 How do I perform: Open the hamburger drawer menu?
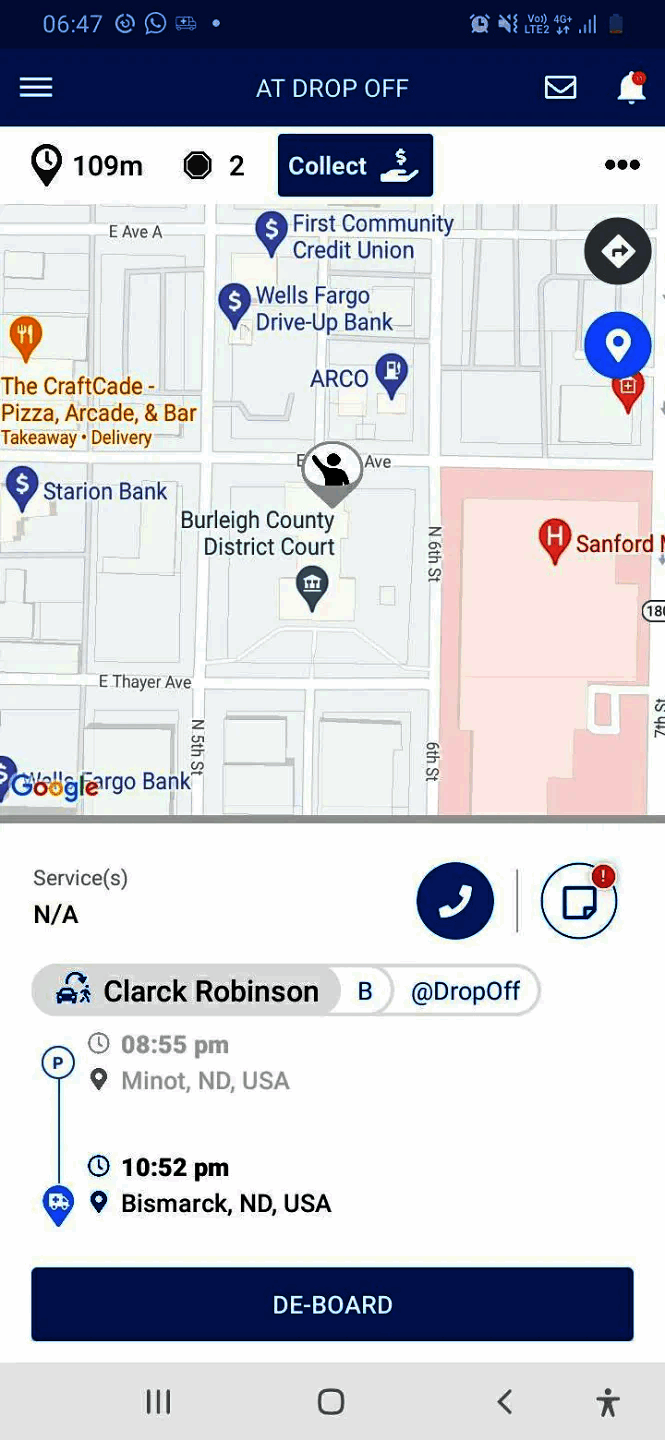click(36, 88)
